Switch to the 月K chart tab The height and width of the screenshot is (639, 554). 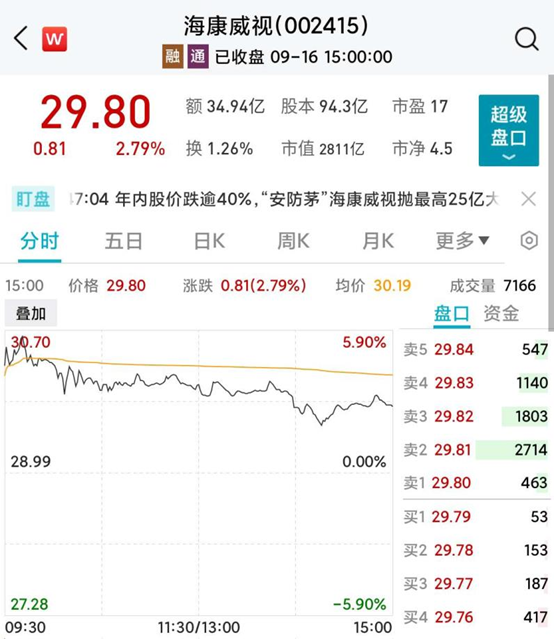tap(378, 241)
